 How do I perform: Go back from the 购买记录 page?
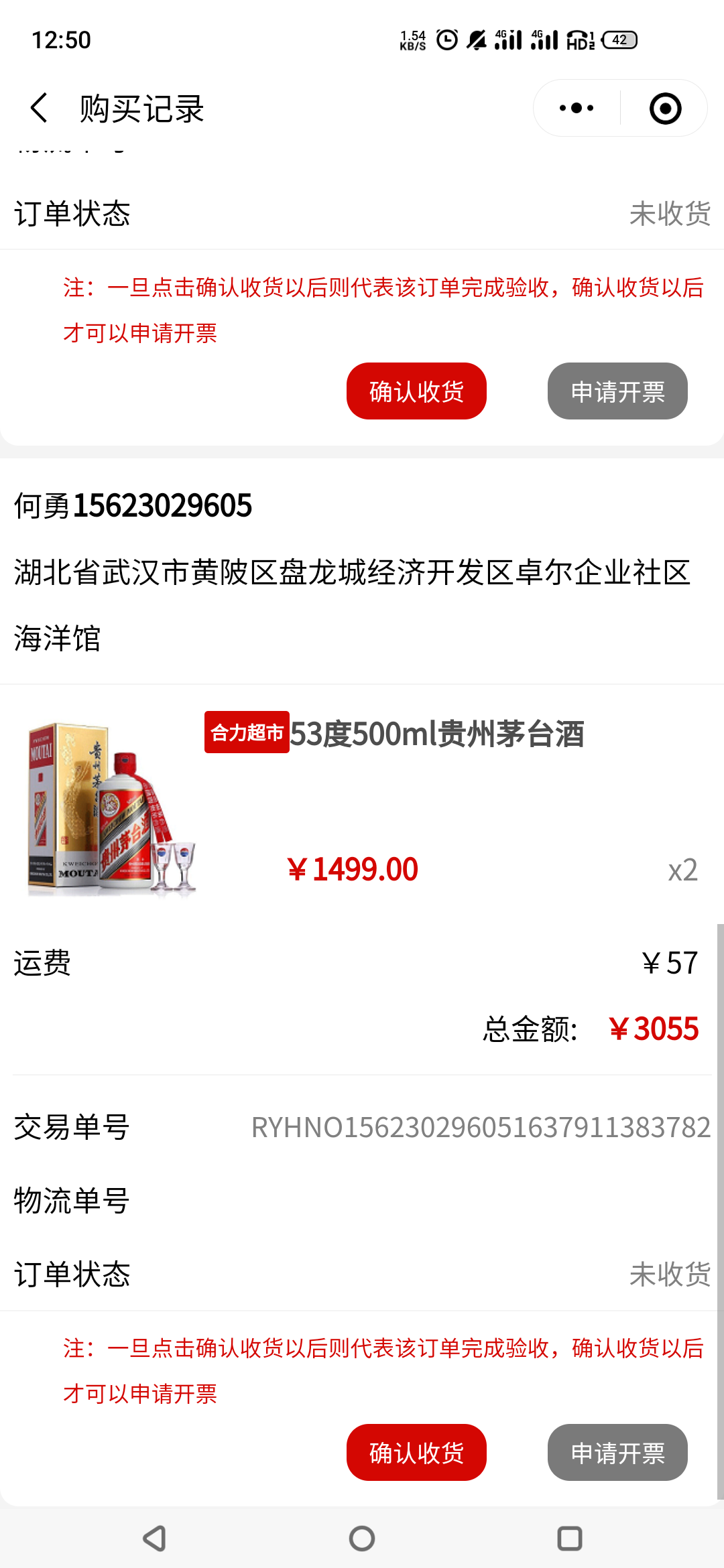(x=39, y=108)
